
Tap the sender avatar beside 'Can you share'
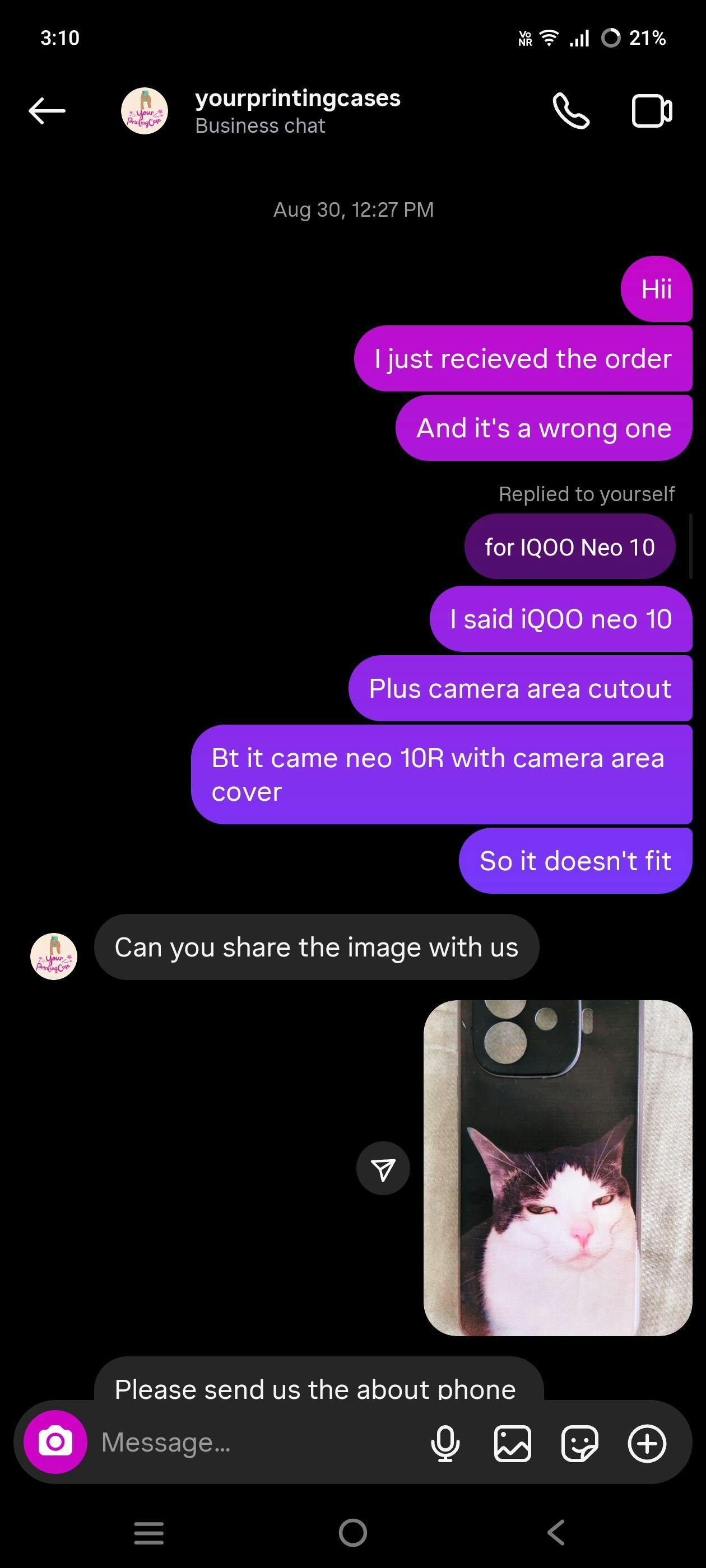point(54,956)
